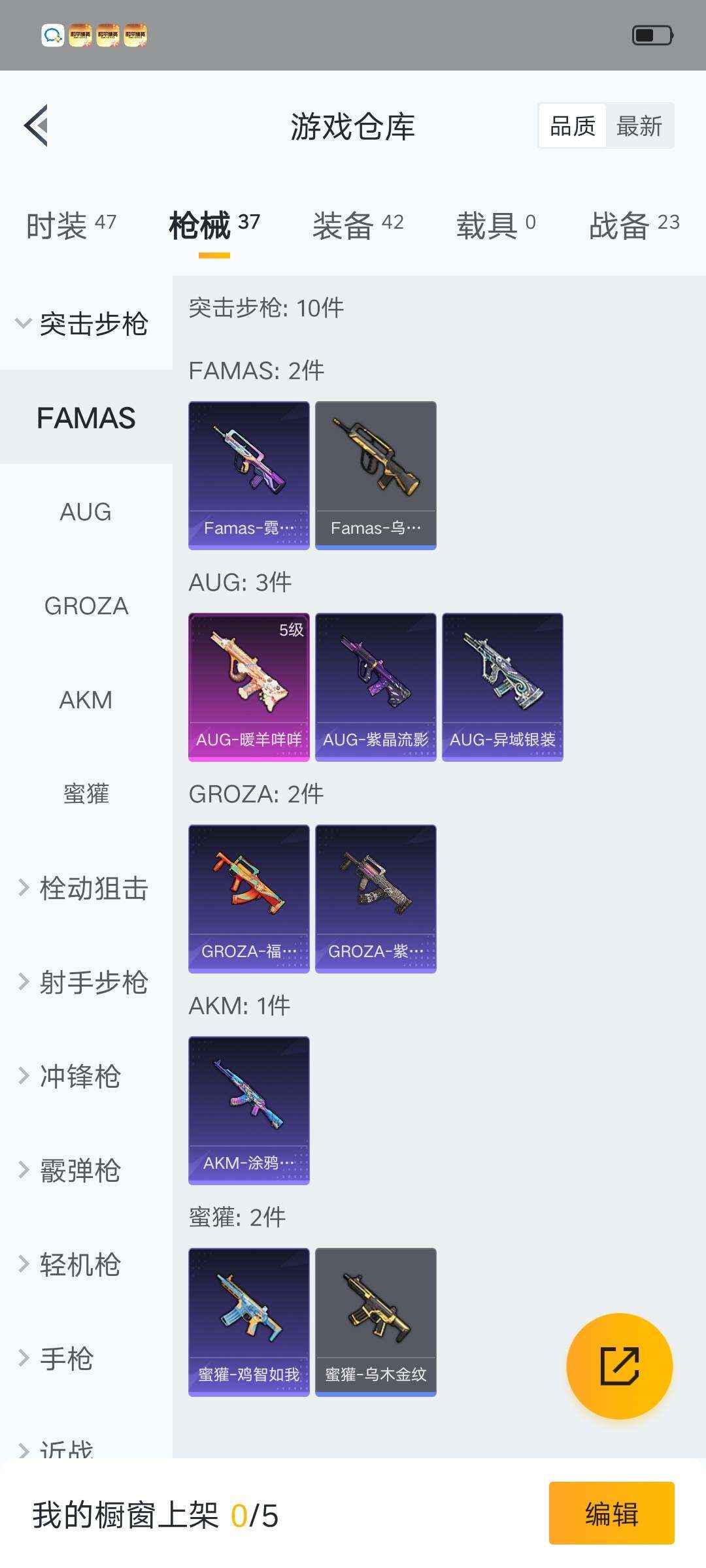Screen dimensions: 706x1568
Task: Open the AKM-涂鸦 skin card
Action: [x=248, y=1111]
